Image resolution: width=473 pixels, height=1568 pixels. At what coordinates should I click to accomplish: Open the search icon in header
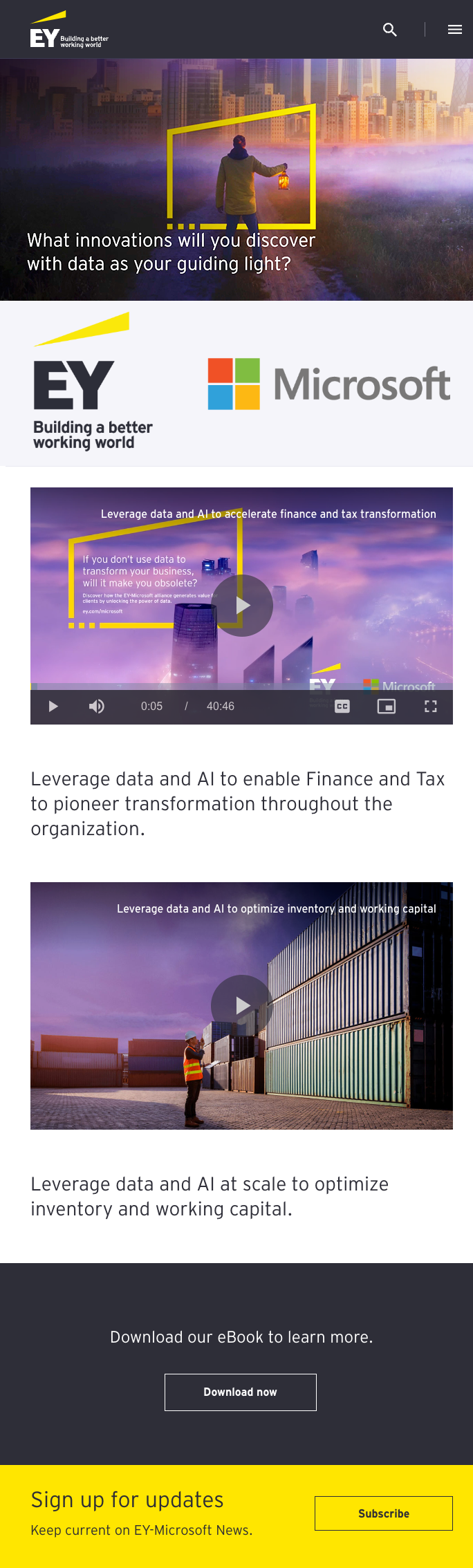[390, 30]
